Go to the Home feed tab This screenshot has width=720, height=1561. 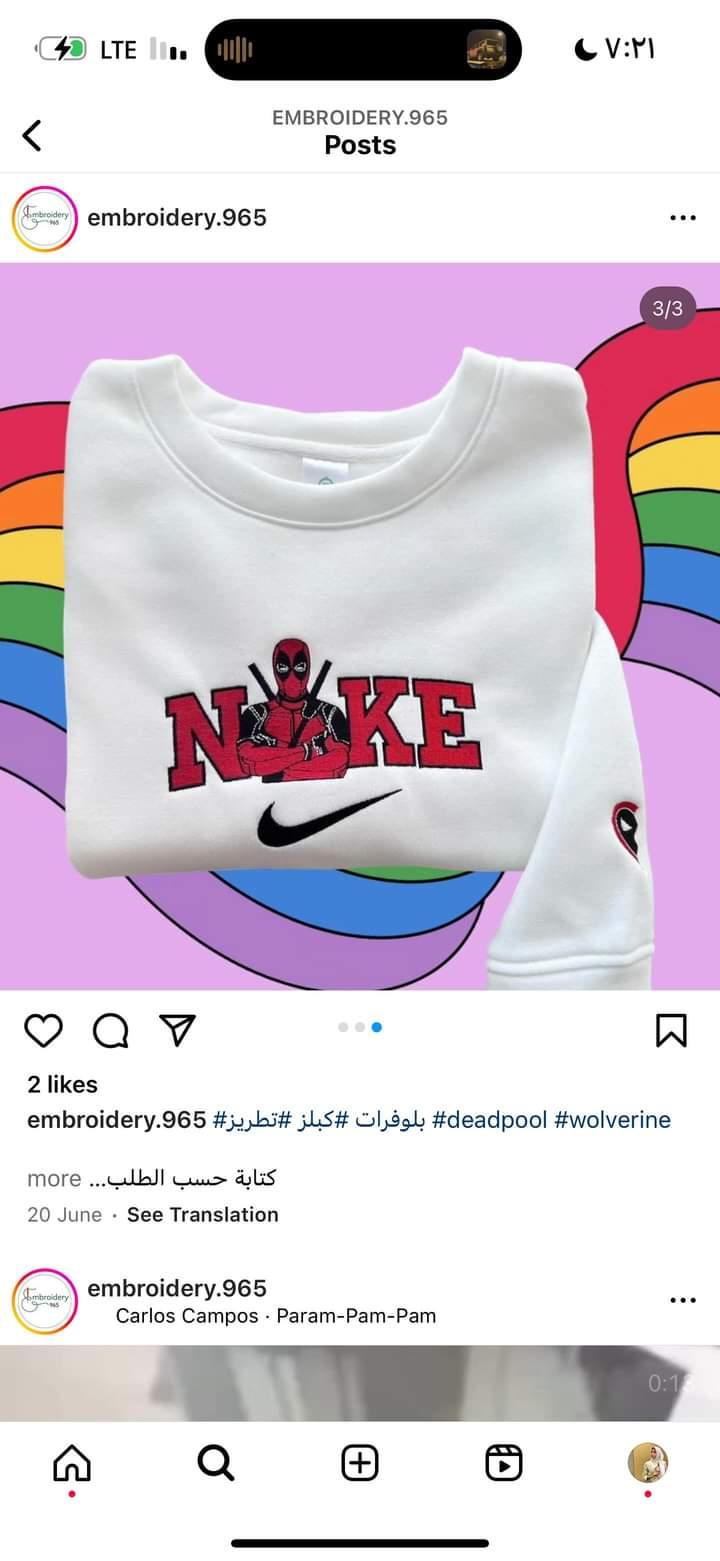coord(72,1464)
